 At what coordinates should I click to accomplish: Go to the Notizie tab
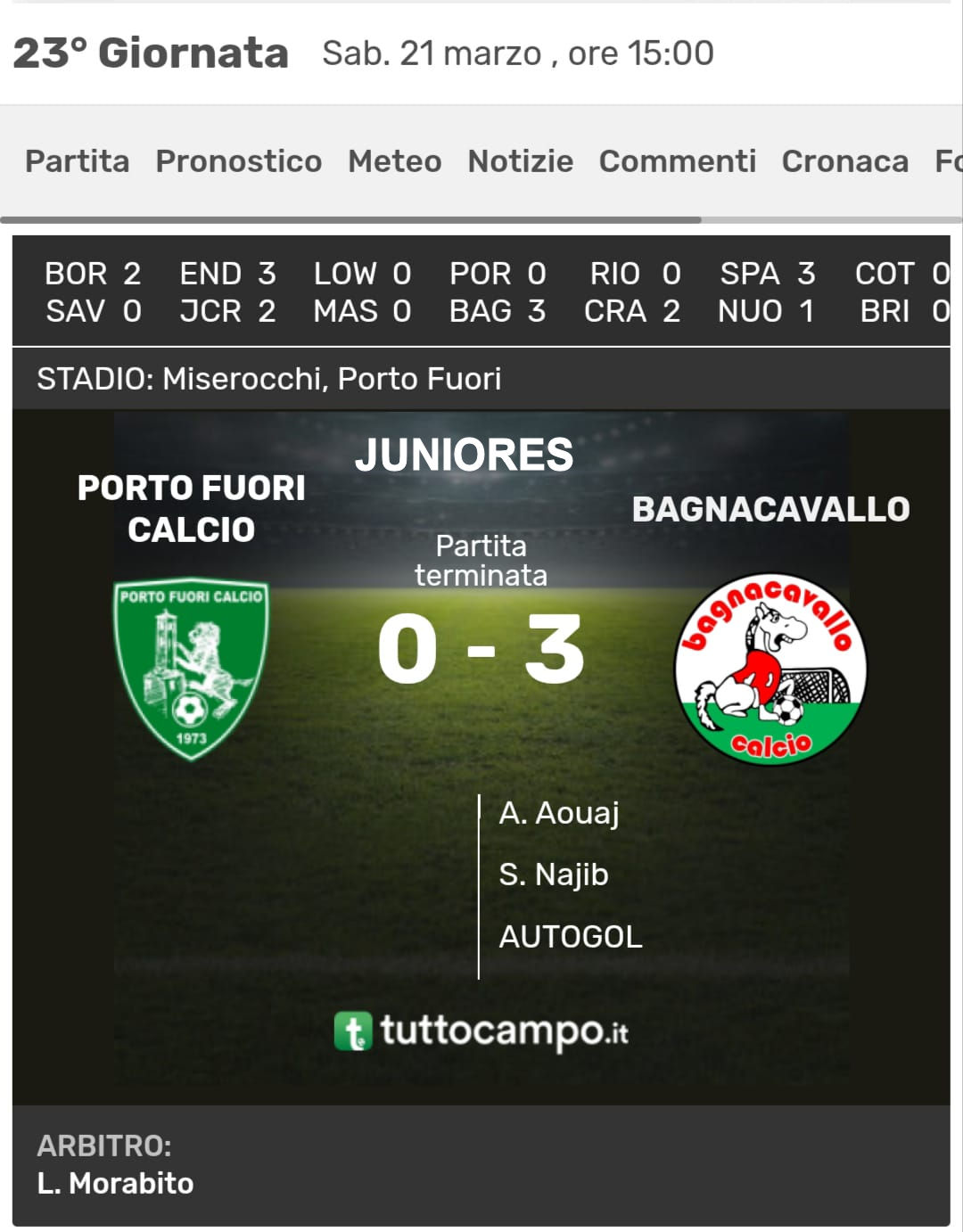pos(521,161)
